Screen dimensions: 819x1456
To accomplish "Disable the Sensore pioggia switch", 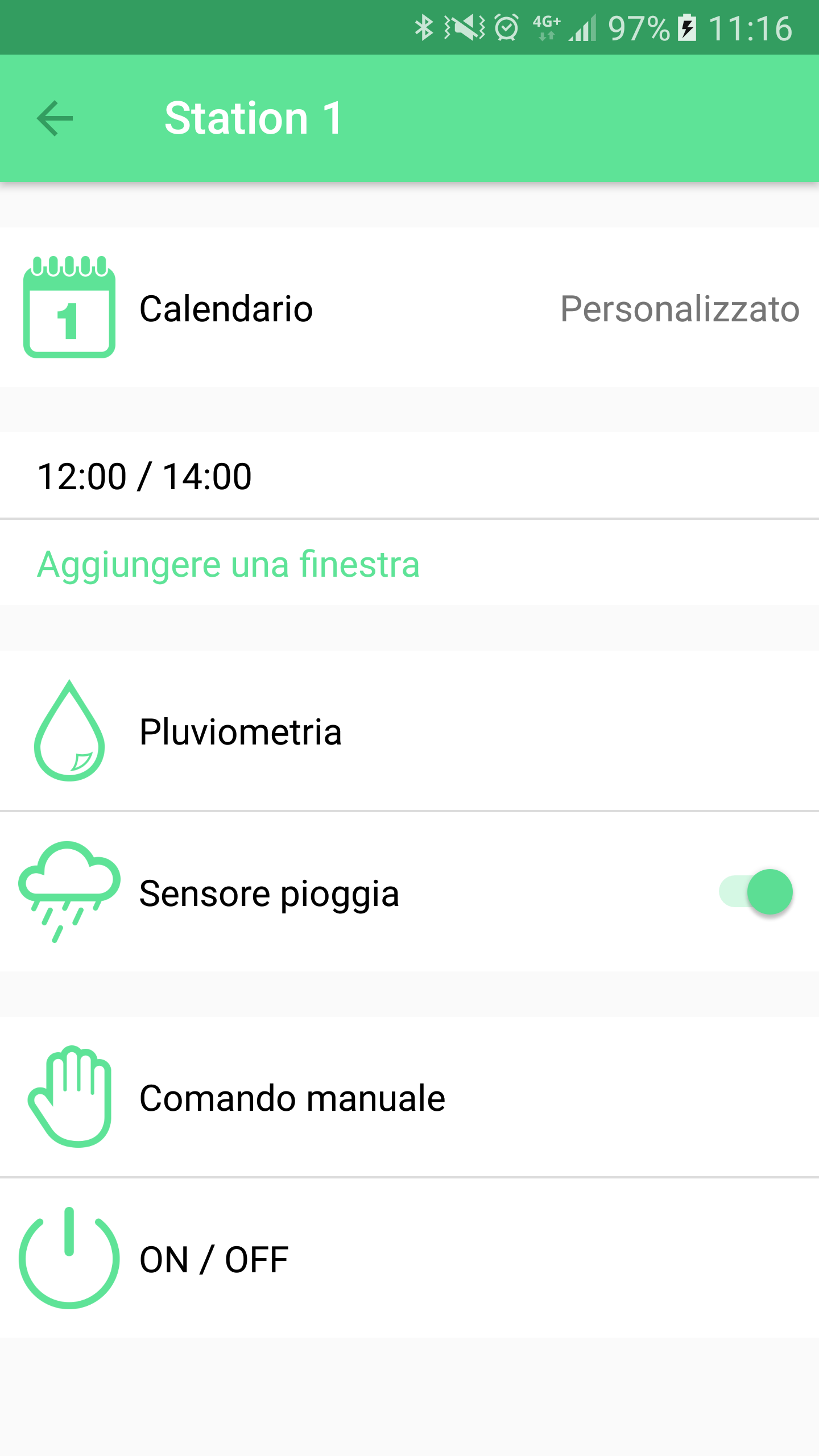I will coord(756,892).
